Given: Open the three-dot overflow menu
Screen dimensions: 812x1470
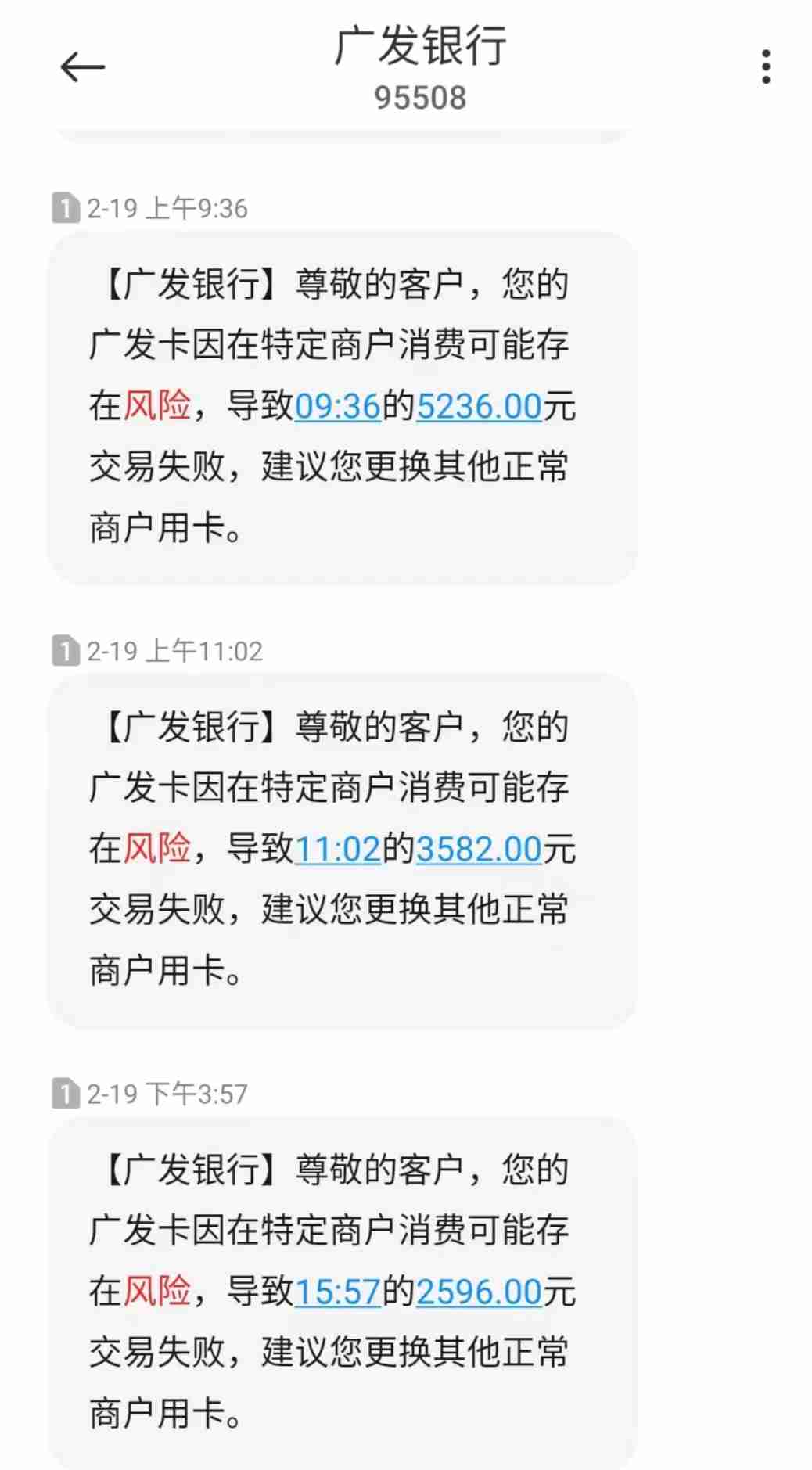Looking at the screenshot, I should [x=766, y=67].
